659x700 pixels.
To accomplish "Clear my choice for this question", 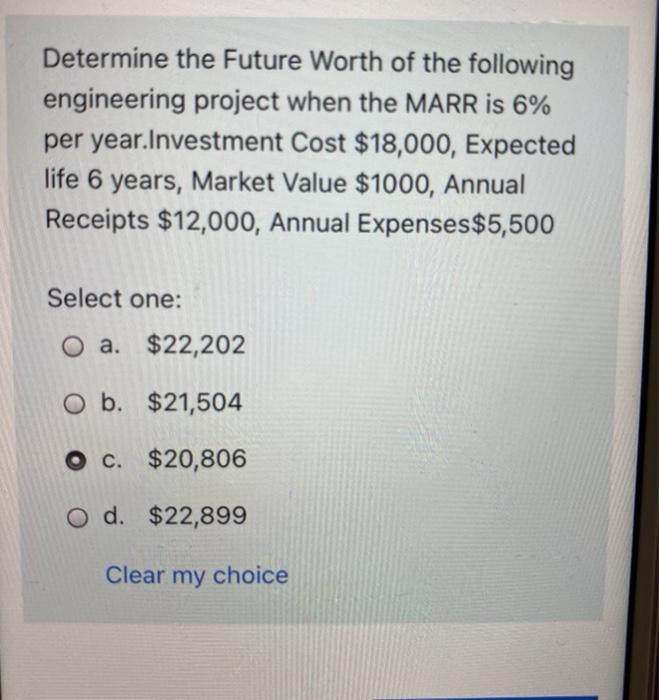I will [196, 576].
